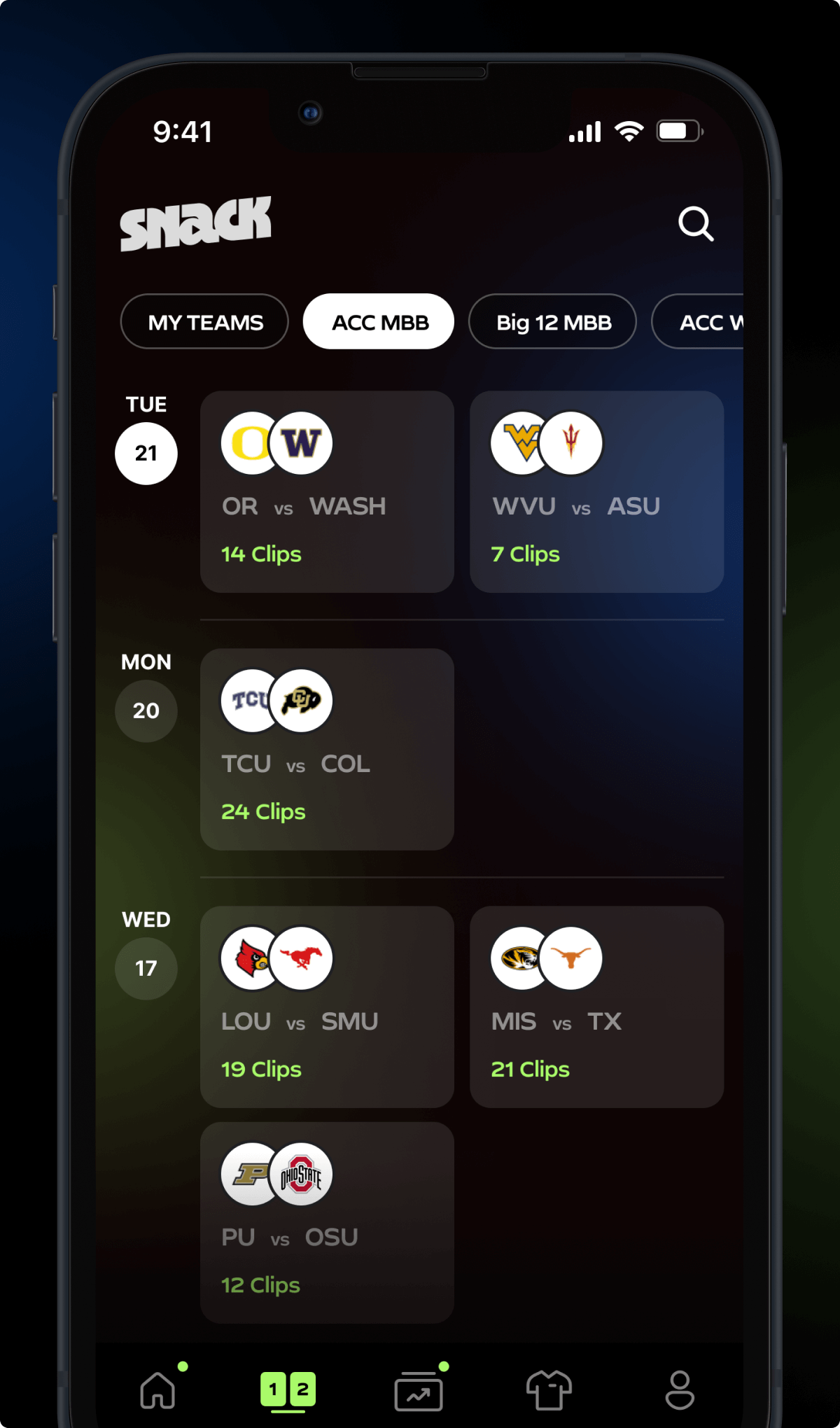Switch to the Big 12 MBB chip

[552, 322]
